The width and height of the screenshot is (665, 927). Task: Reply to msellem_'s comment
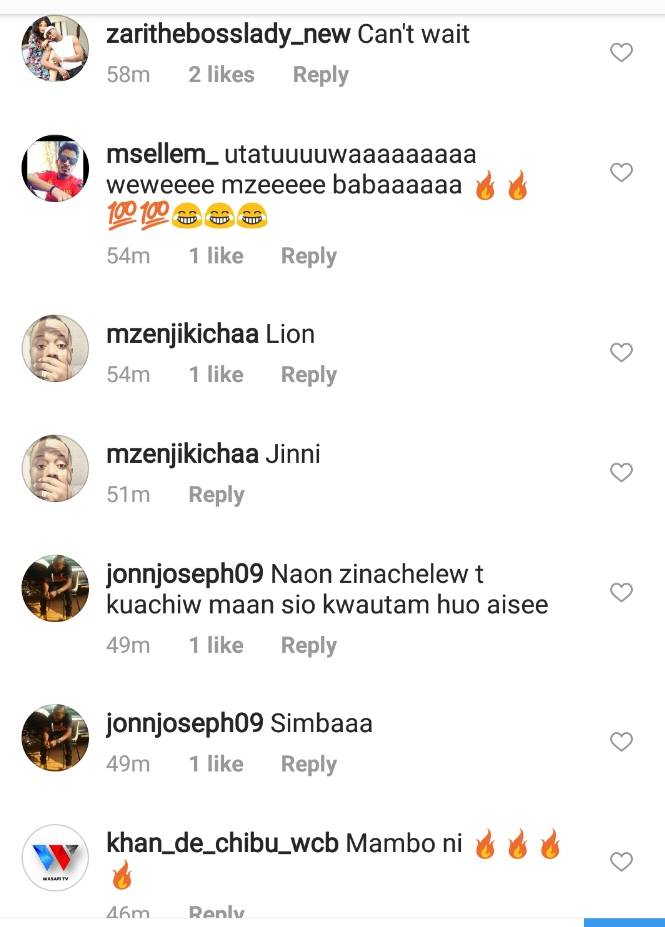308,256
